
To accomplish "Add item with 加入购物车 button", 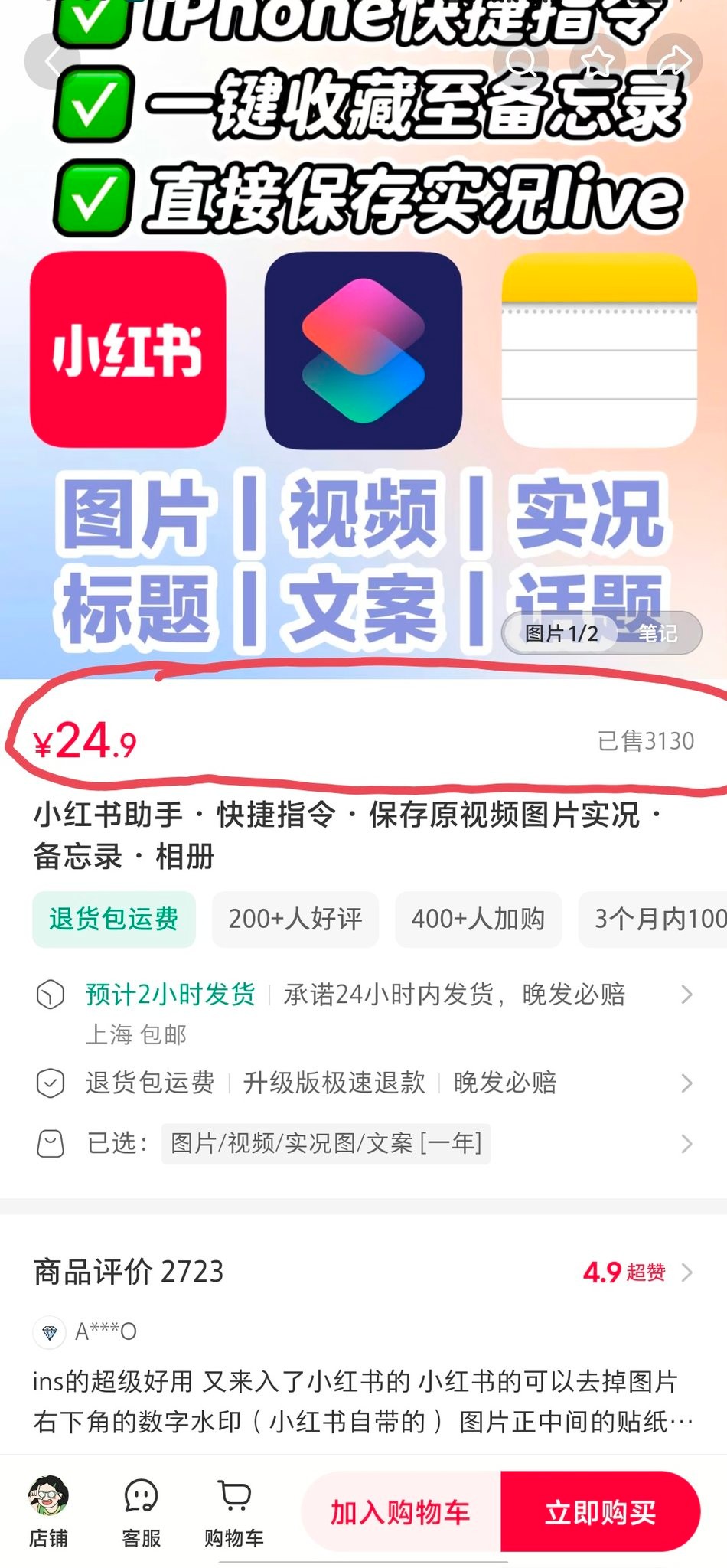I will tap(400, 1512).
